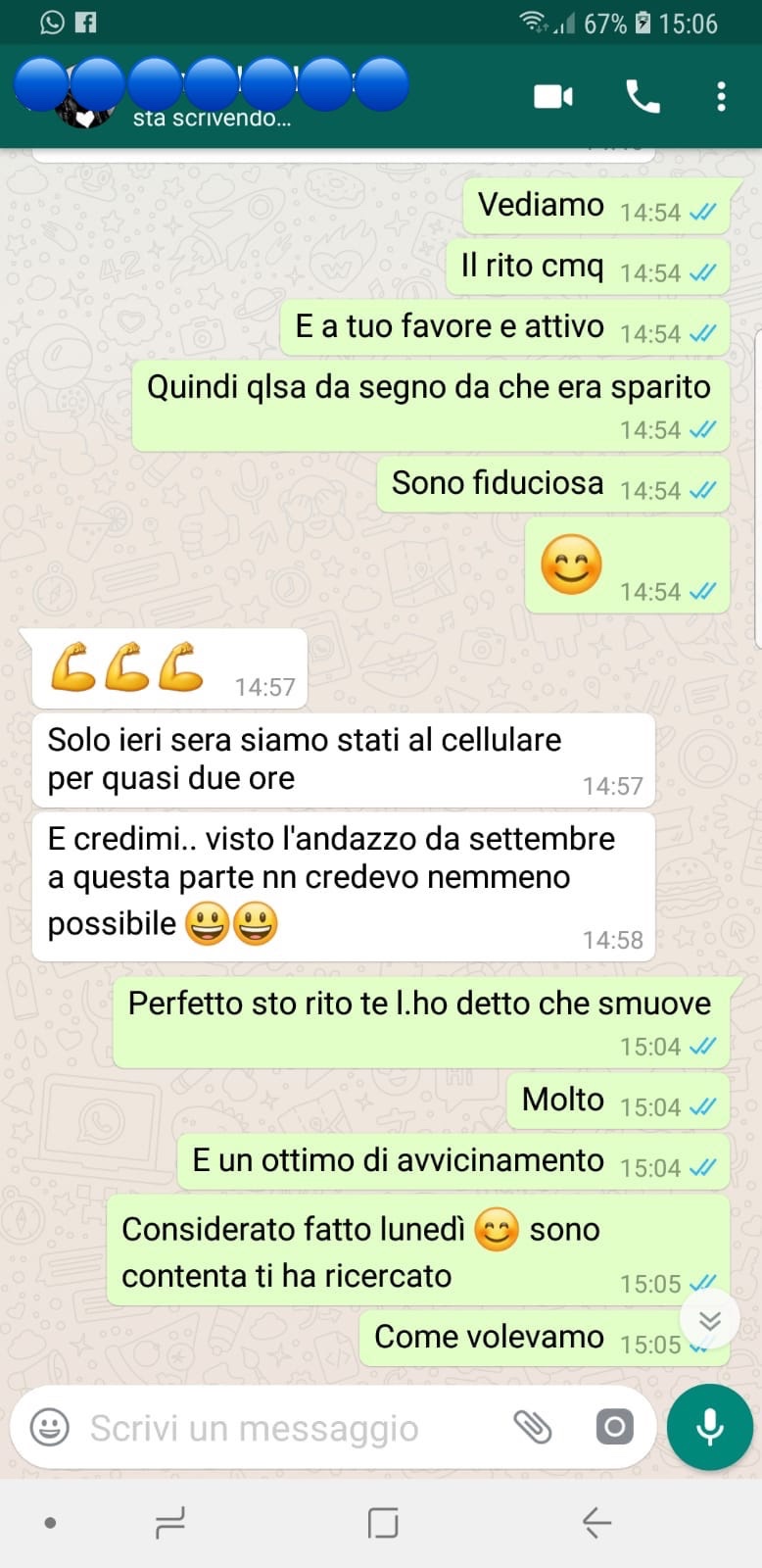Jump to the latest messages

710,1320
